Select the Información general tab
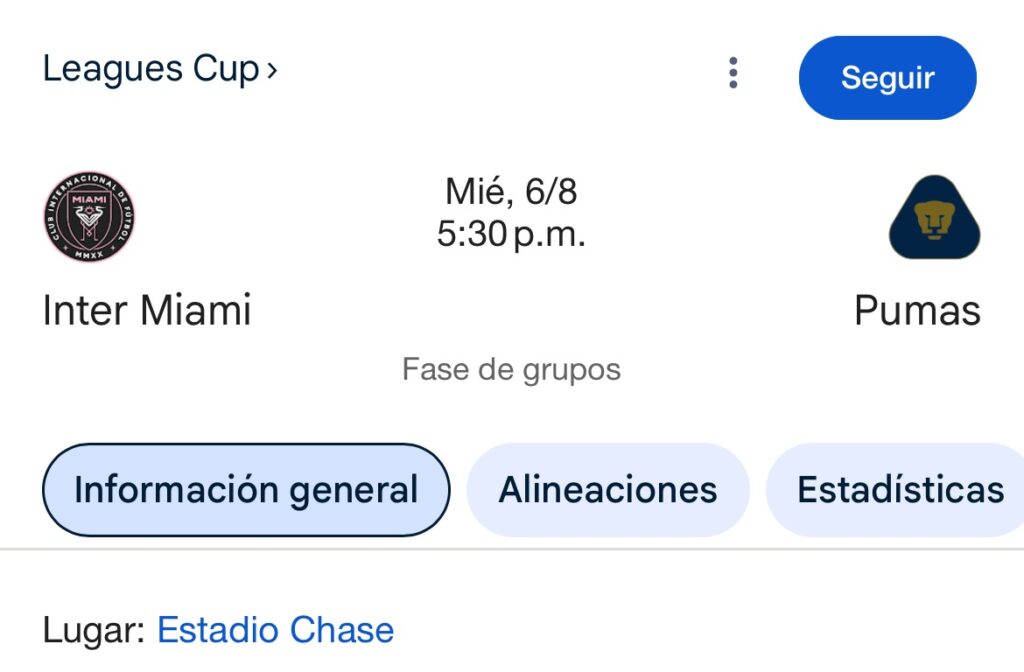 [x=246, y=490]
